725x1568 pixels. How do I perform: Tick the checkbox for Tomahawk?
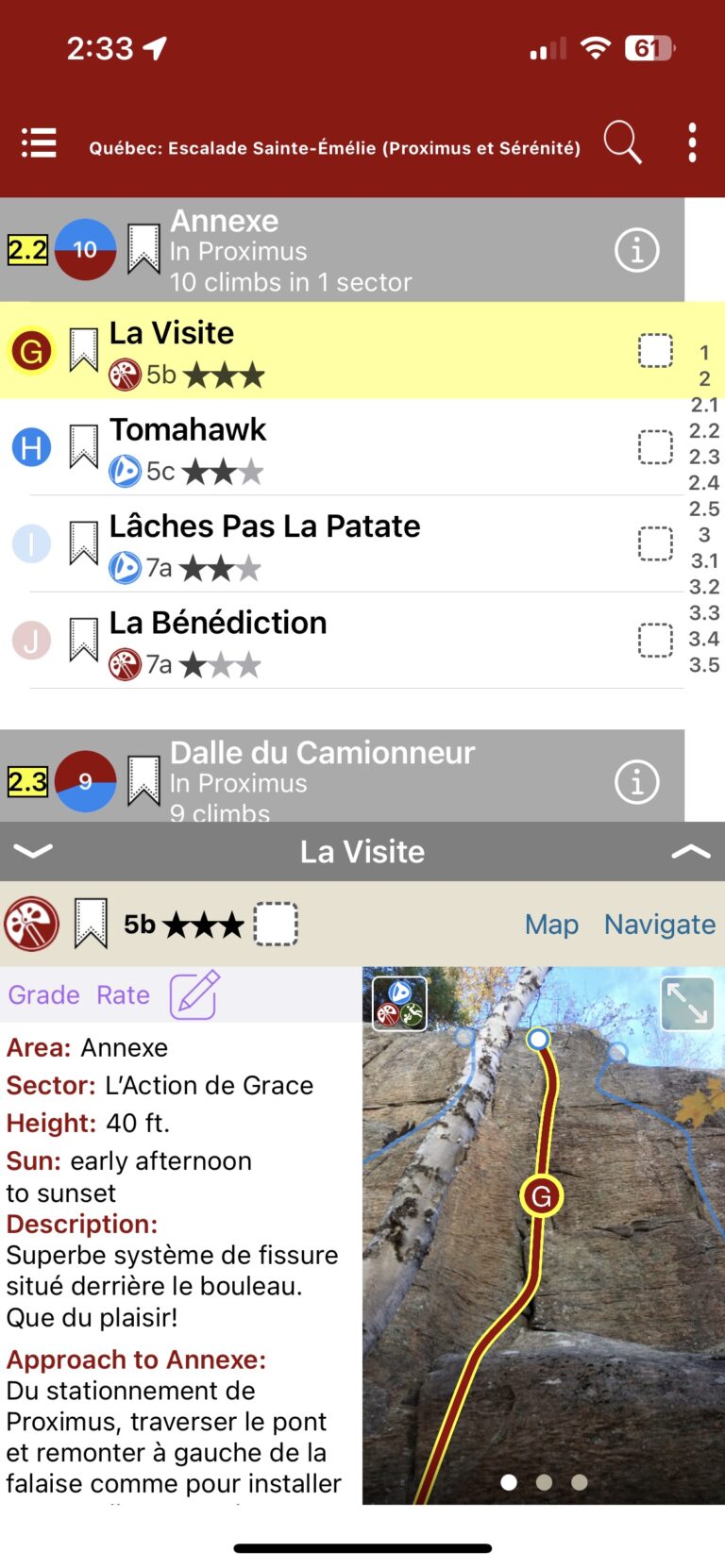coord(655,447)
